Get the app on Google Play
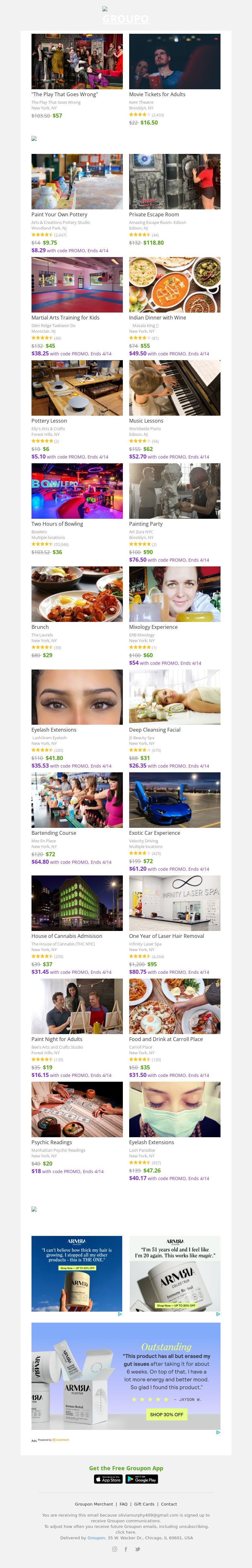Image resolution: width=252 pixels, height=1568 pixels. (x=142, y=1478)
